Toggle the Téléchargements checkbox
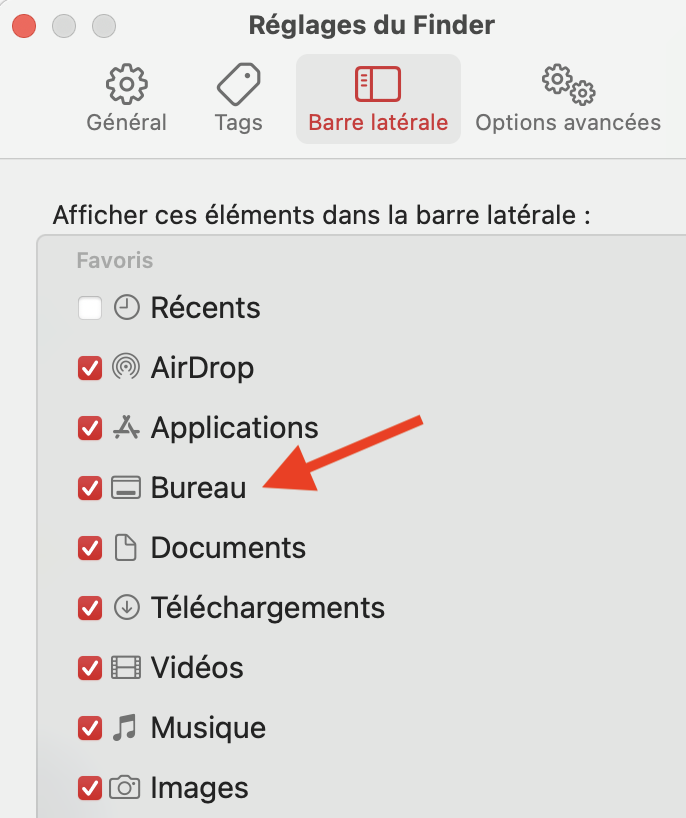Viewport: 686px width, 818px height. pyautogui.click(x=90, y=608)
